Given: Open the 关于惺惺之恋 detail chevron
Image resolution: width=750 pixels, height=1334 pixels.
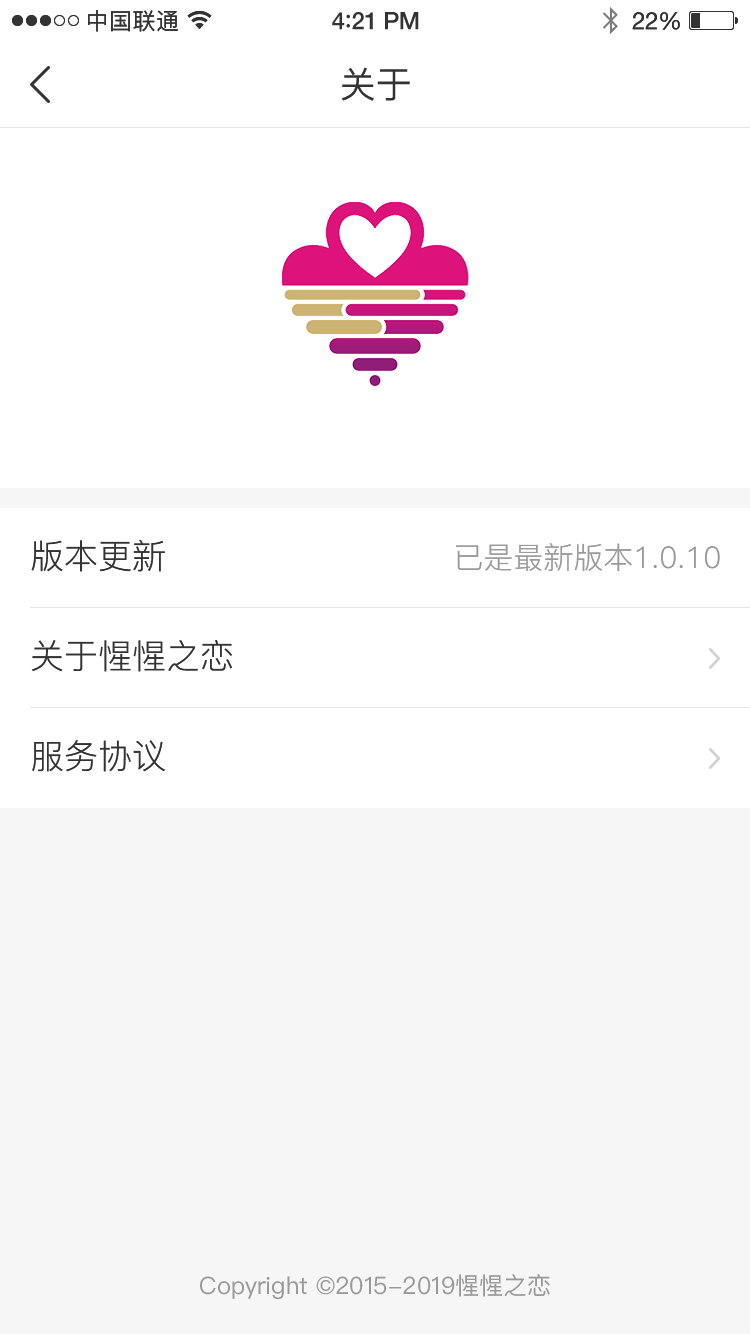Looking at the screenshot, I should (x=713, y=658).
